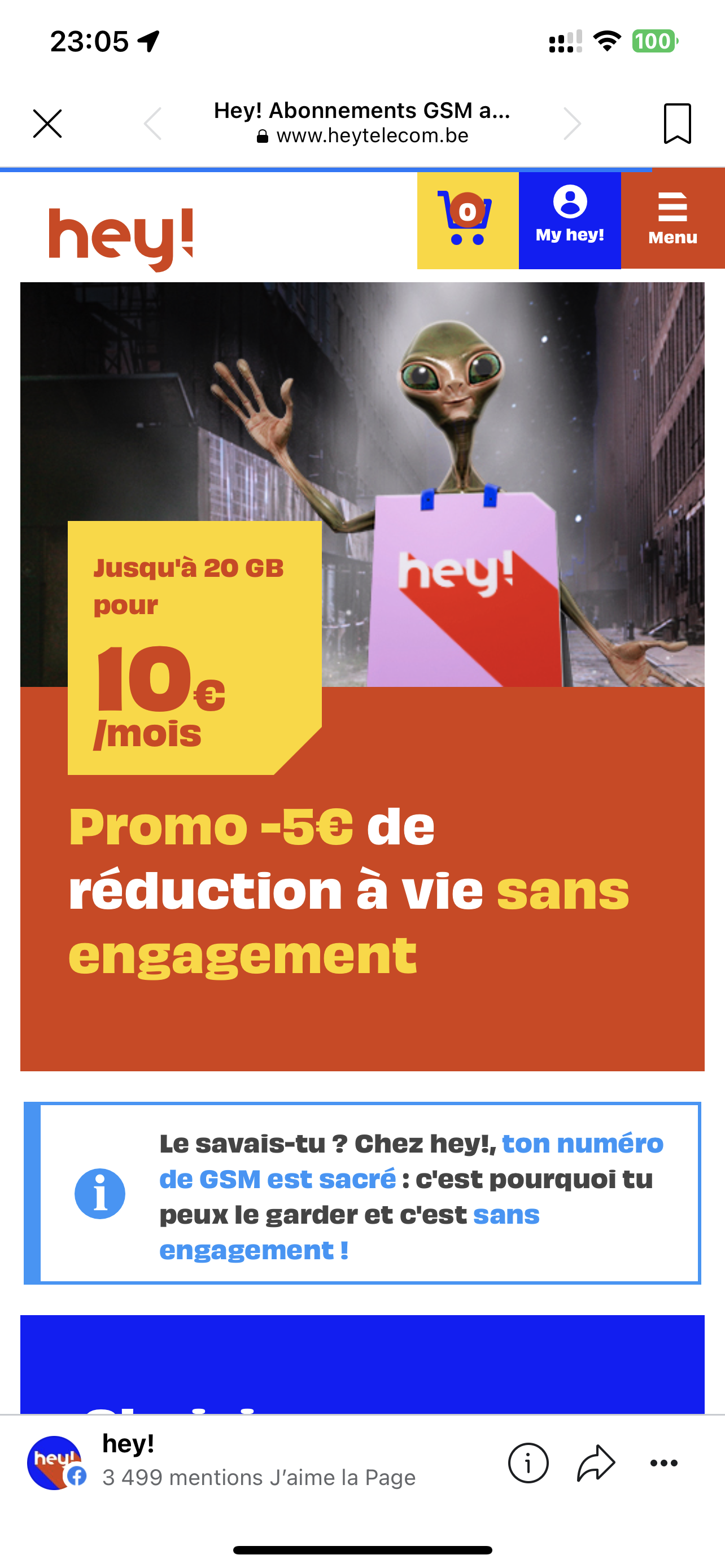Image resolution: width=725 pixels, height=1568 pixels.
Task: Open the shopping cart
Action: tap(468, 220)
